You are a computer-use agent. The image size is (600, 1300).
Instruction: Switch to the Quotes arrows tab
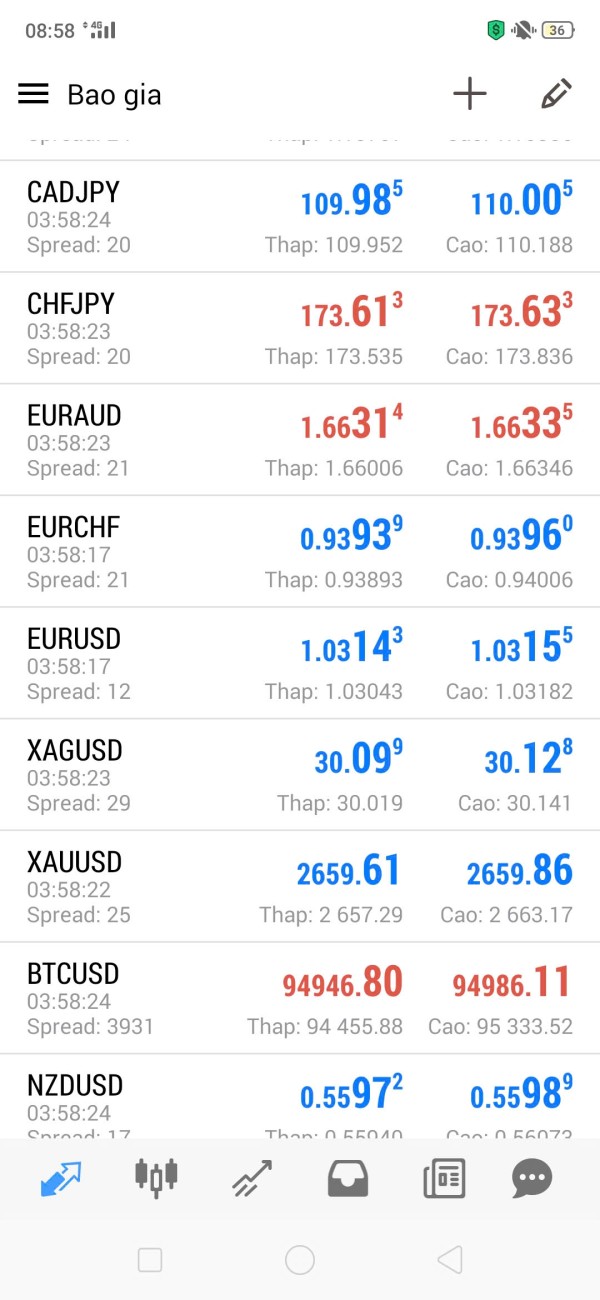(61, 1179)
